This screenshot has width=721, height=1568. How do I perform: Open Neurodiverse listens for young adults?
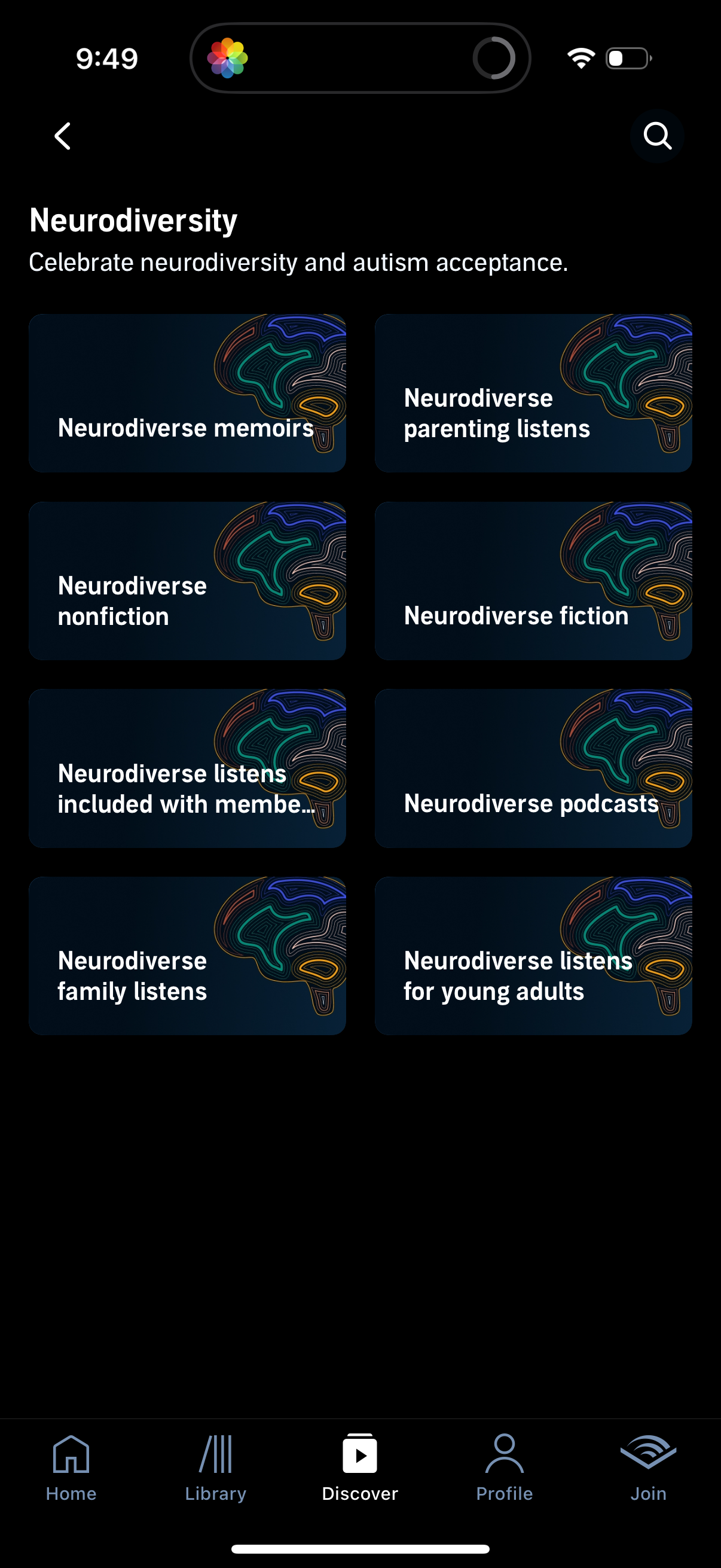coord(533,956)
